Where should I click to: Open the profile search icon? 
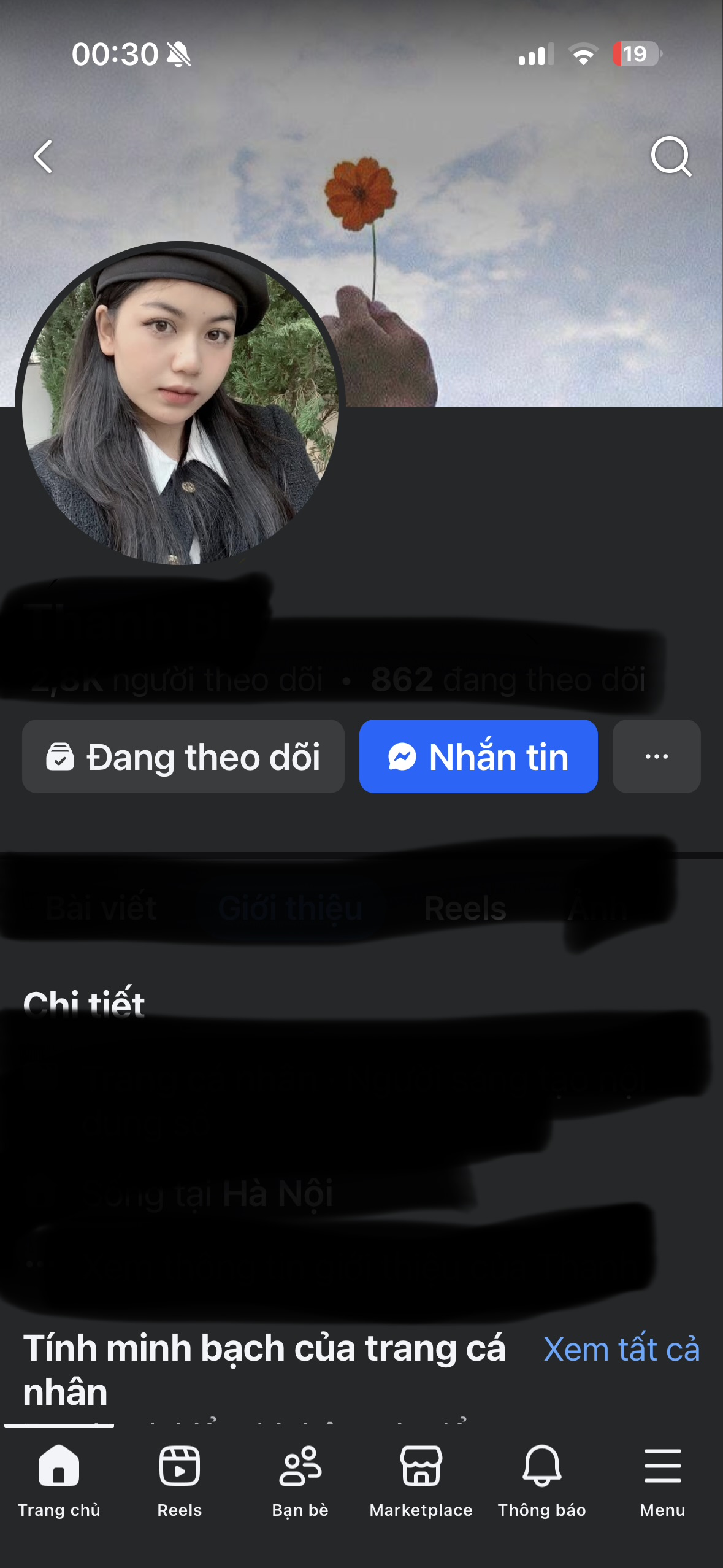click(x=671, y=157)
